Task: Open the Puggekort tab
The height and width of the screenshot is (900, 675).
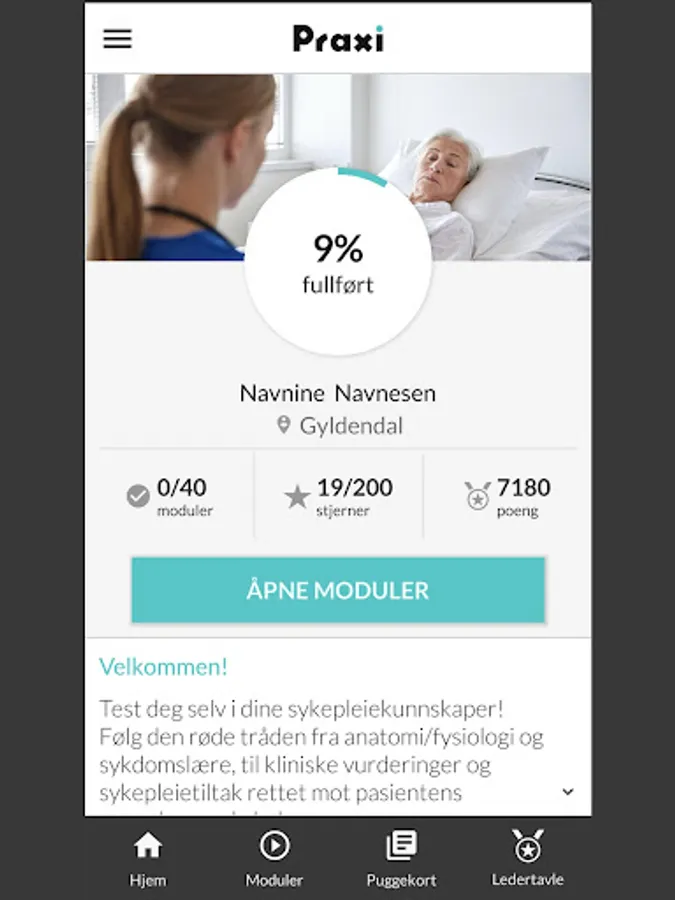Action: pos(401,857)
